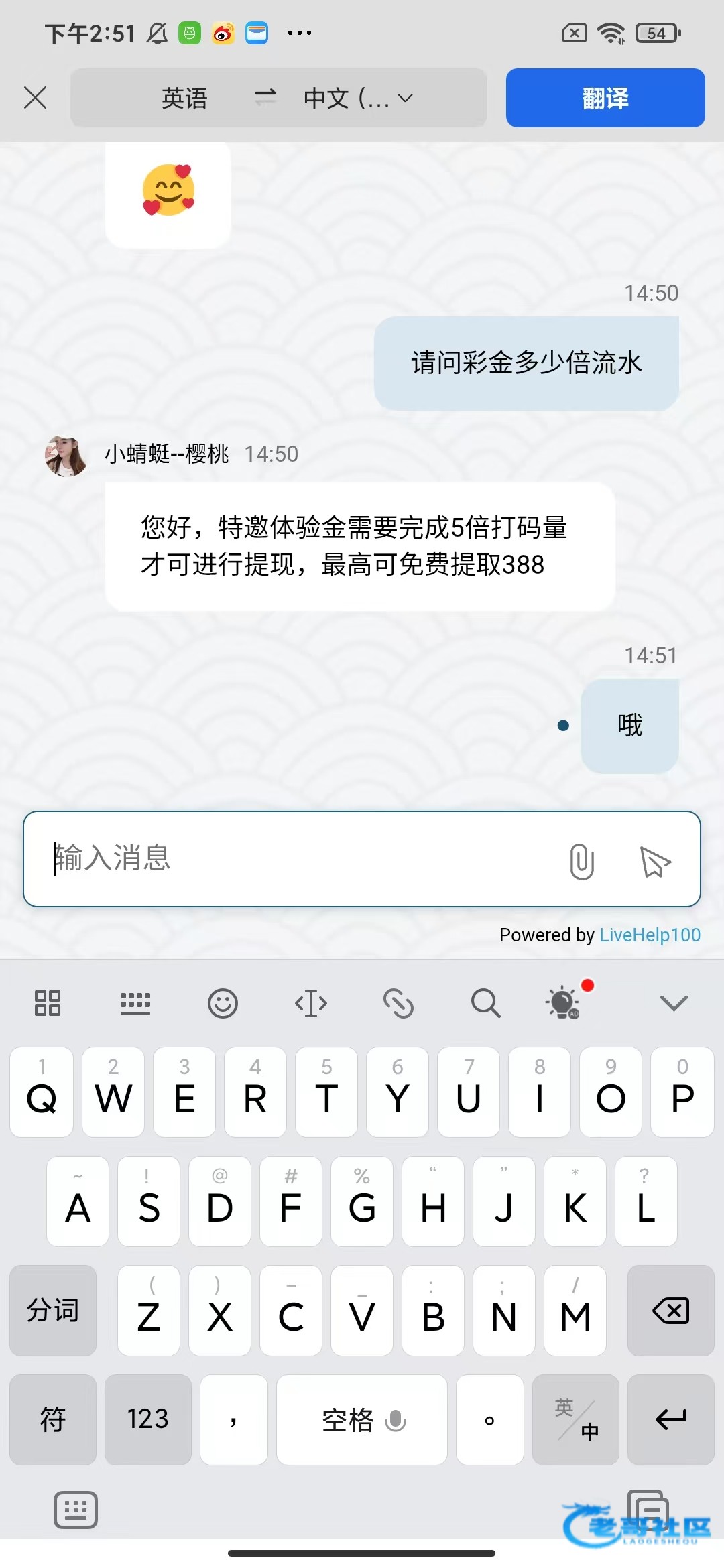Send the message with the arrow icon
Viewport: 724px width, 1568px height.
pyautogui.click(x=655, y=861)
